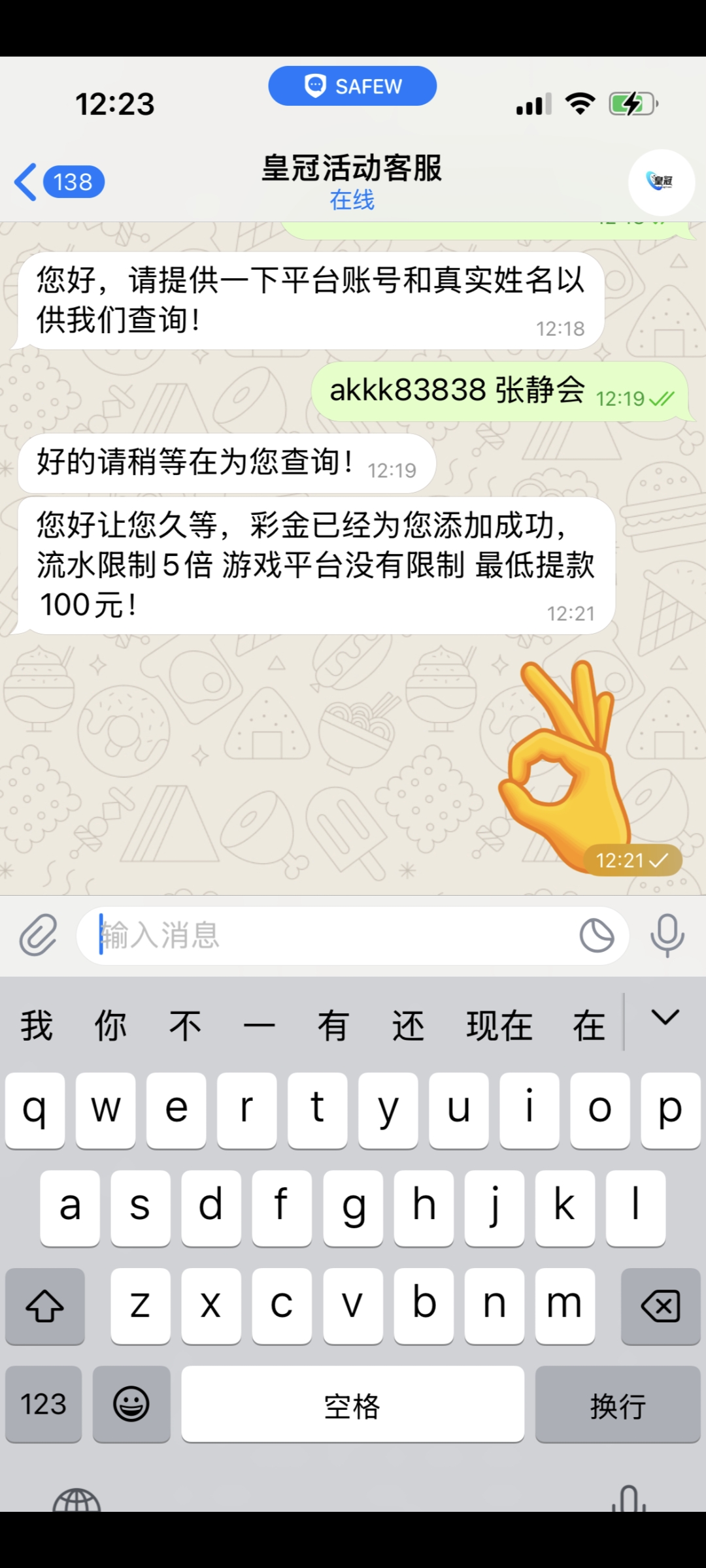Pick the suggestion 我

[37, 1025]
